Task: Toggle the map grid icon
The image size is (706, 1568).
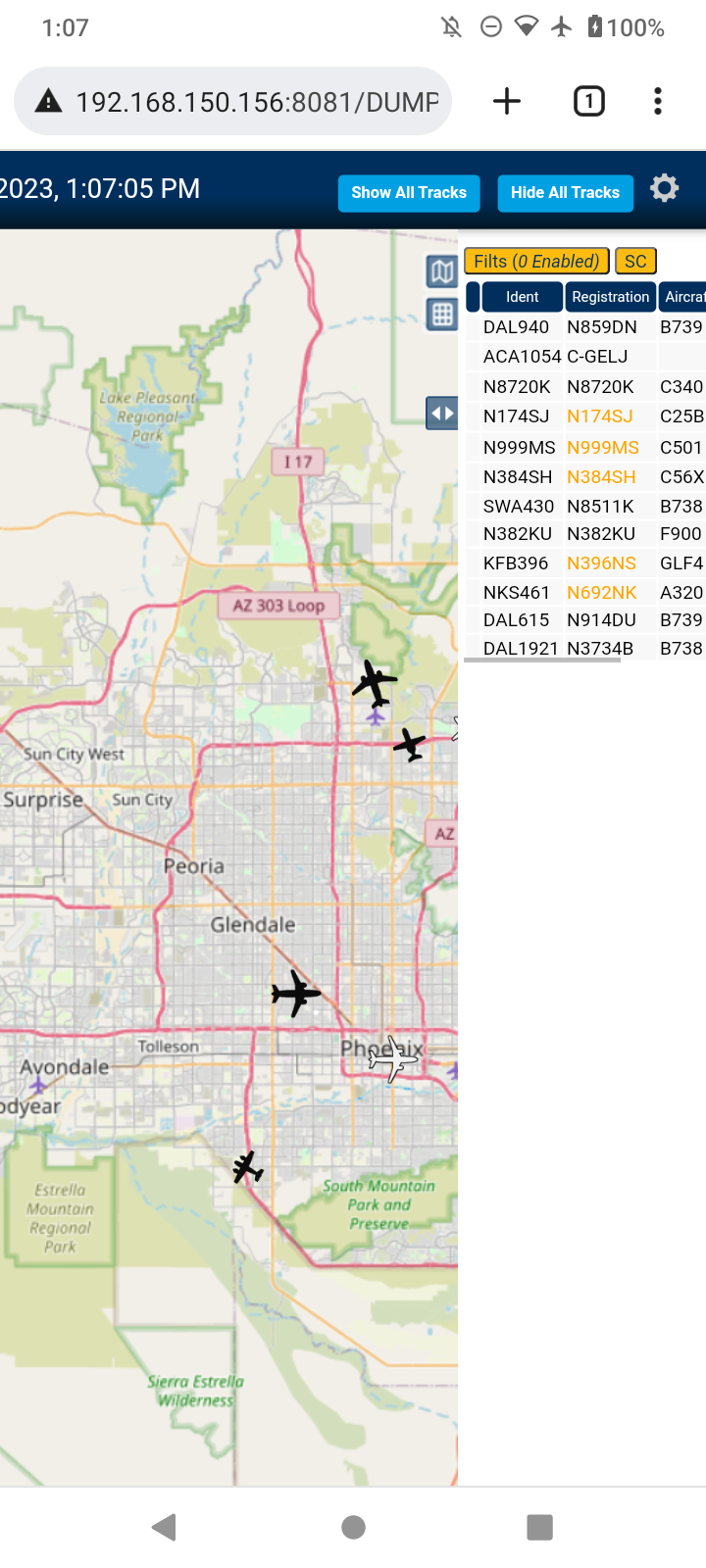Action: point(442,315)
